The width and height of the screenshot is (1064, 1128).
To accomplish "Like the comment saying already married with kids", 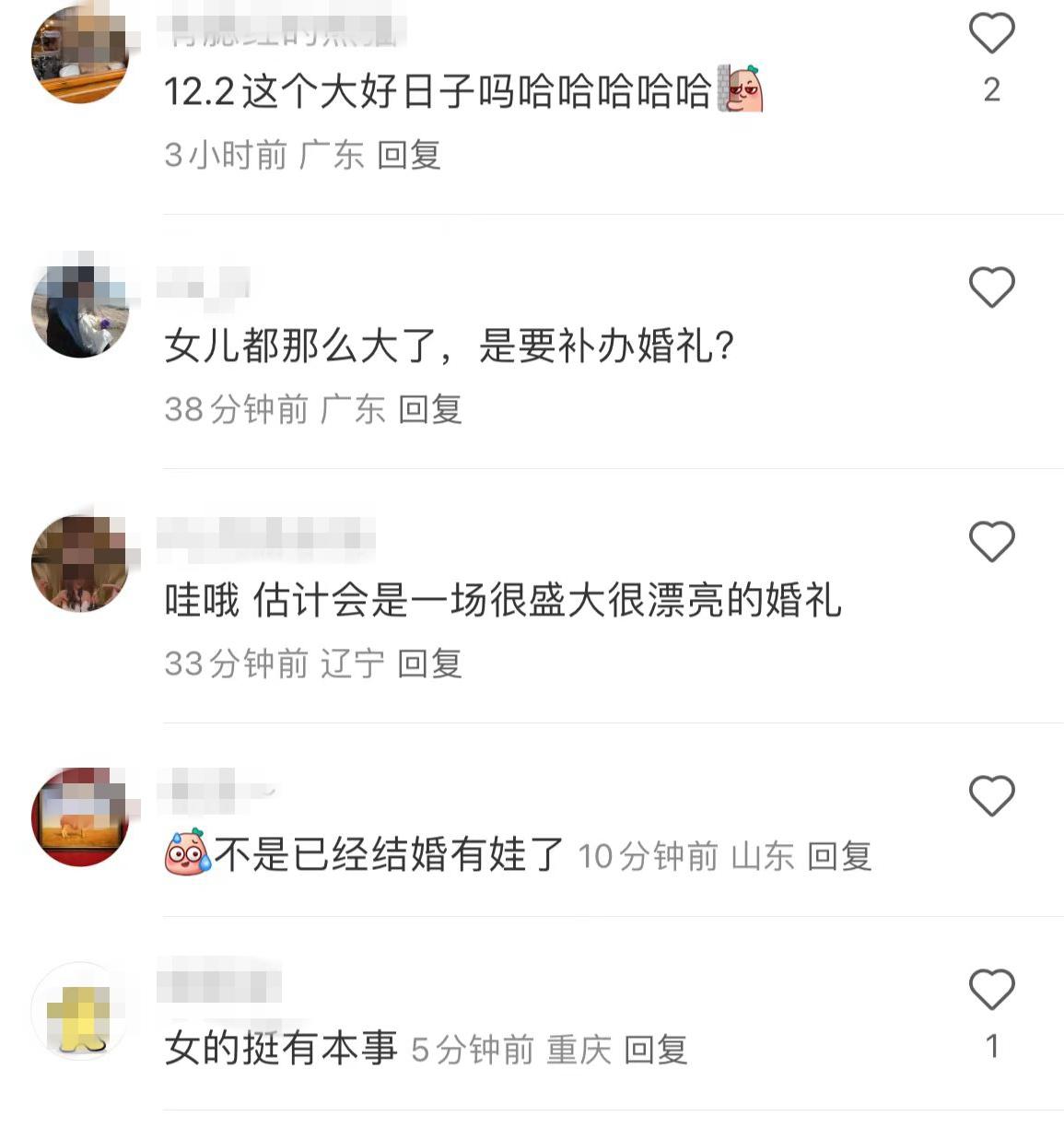I will click(991, 795).
